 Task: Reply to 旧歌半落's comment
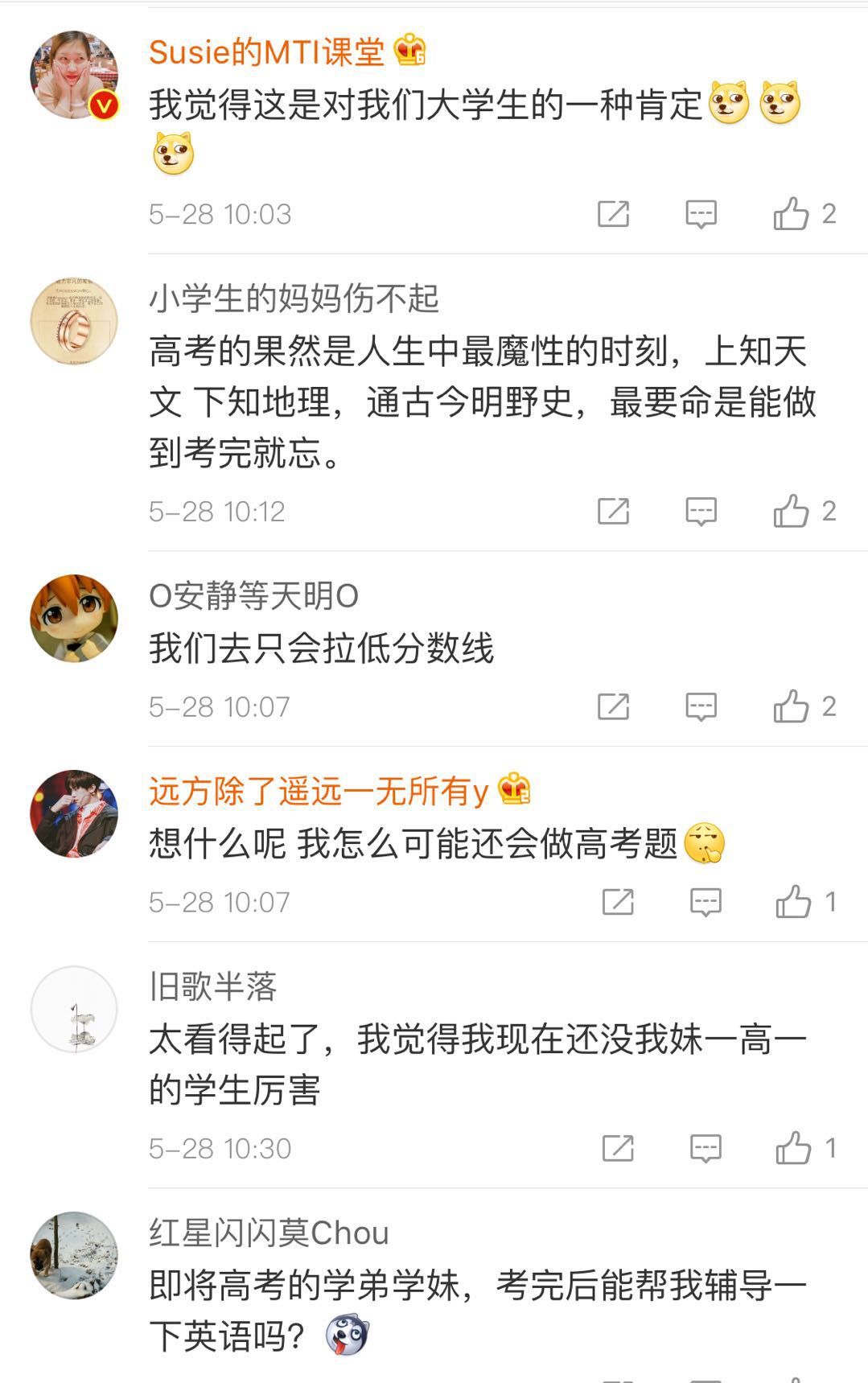[x=706, y=1148]
